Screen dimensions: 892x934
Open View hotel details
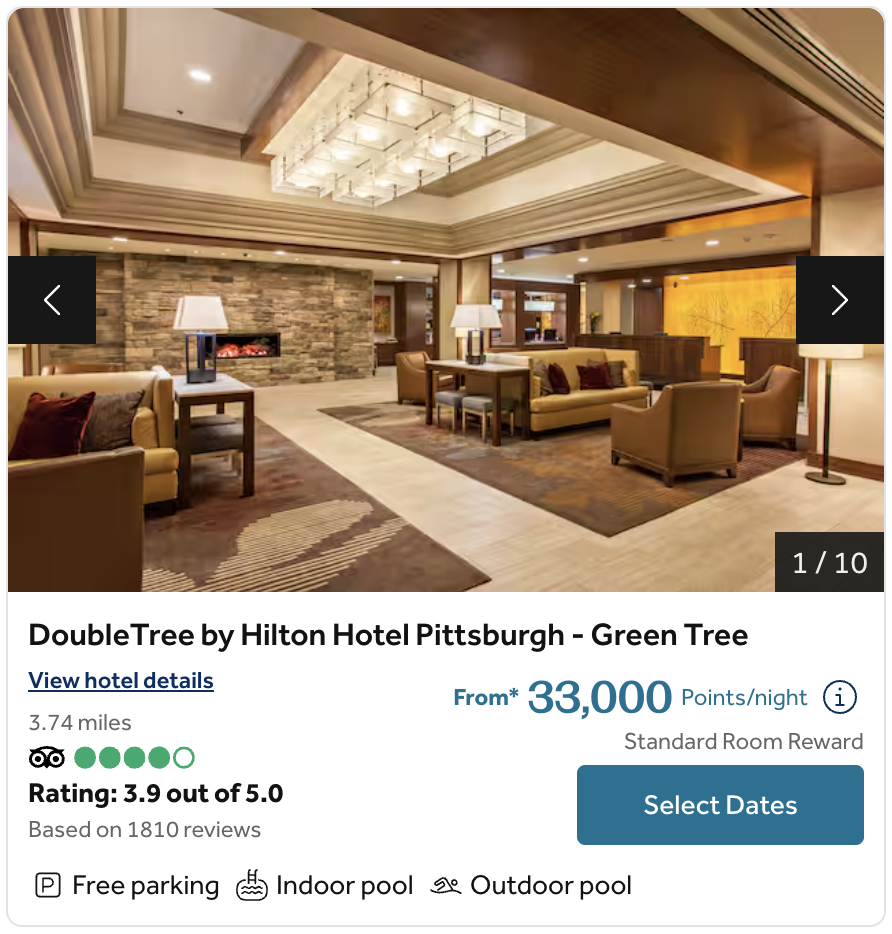[x=120, y=681]
